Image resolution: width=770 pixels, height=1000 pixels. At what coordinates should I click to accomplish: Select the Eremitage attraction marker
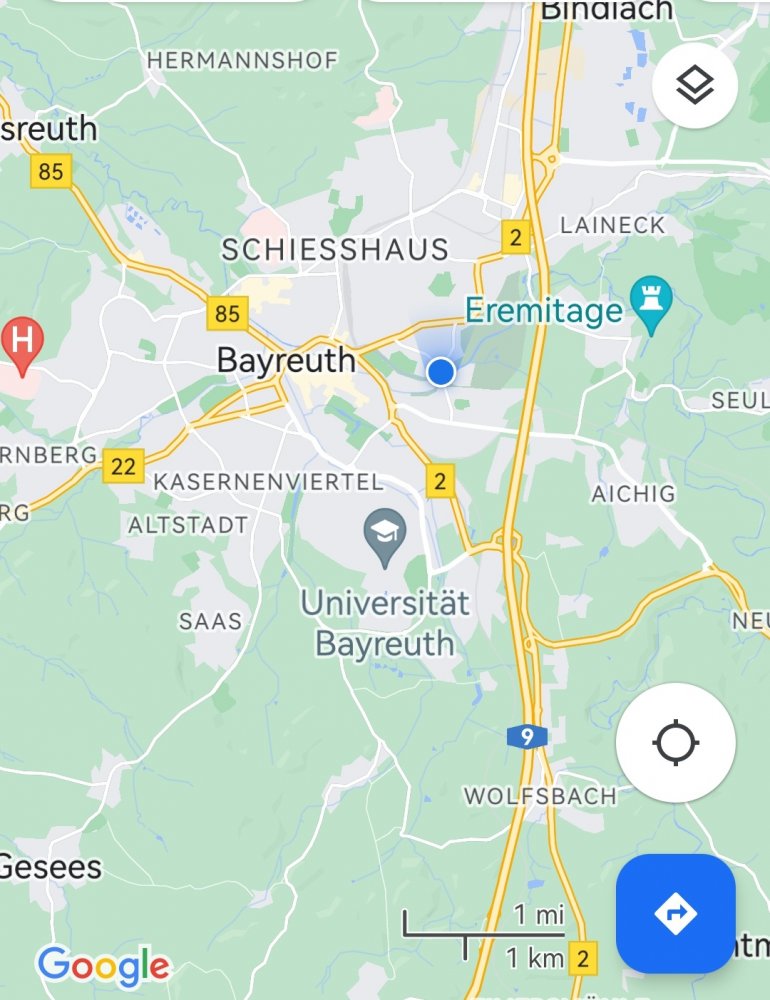pyautogui.click(x=652, y=303)
